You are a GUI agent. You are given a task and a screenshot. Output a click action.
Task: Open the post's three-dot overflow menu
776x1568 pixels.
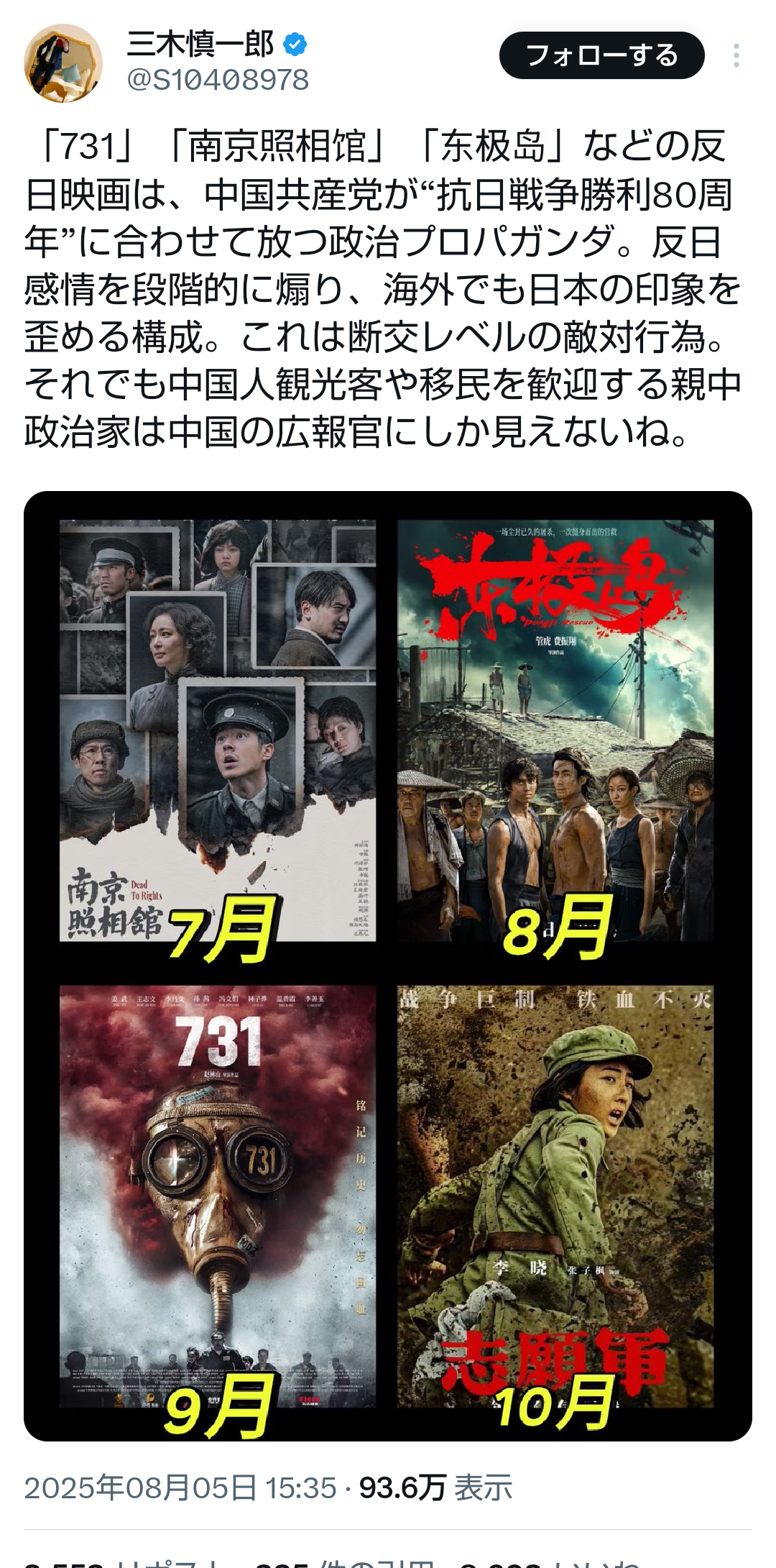click(736, 55)
